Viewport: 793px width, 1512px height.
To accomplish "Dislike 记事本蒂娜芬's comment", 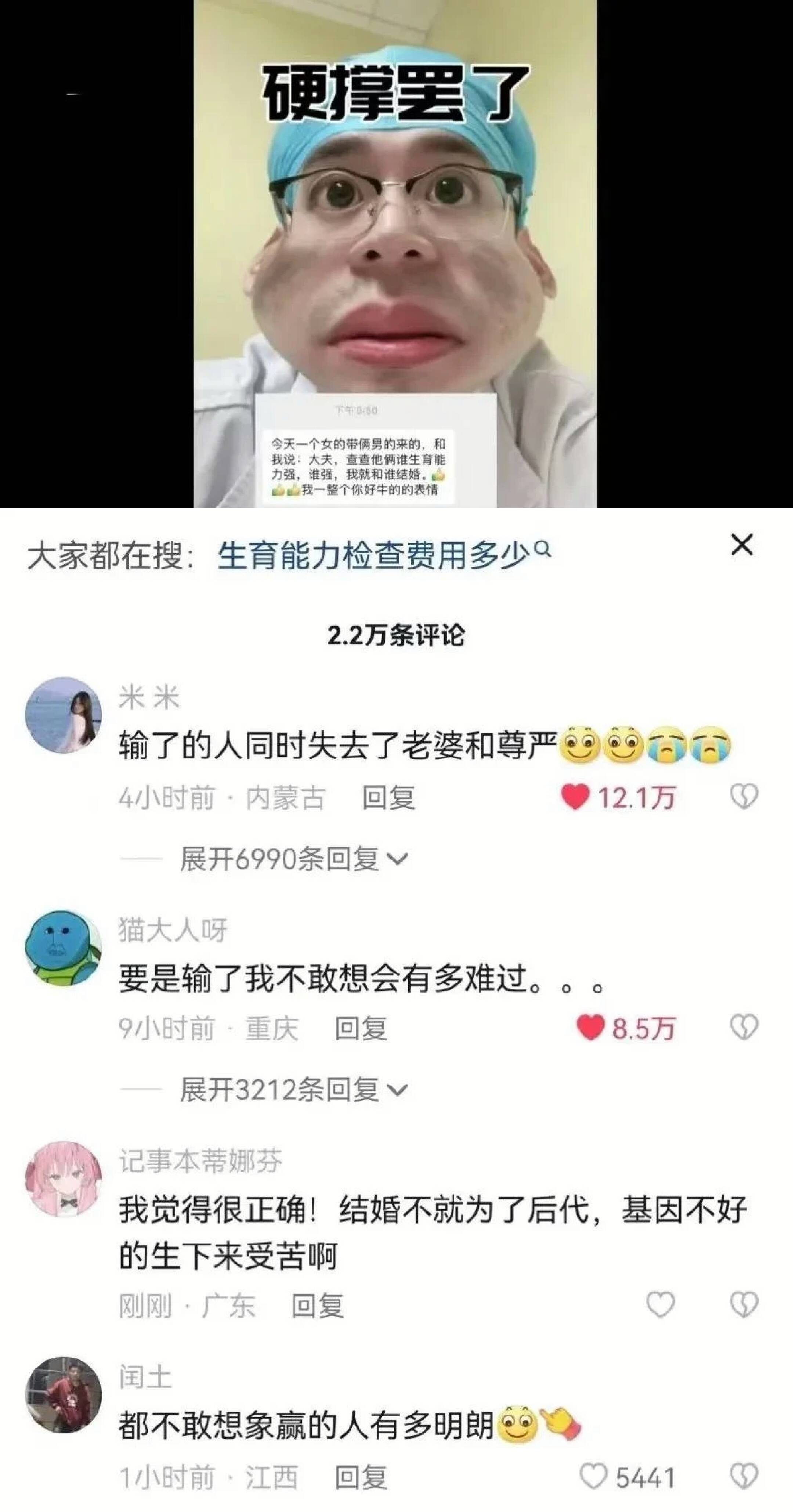I will (x=744, y=1304).
